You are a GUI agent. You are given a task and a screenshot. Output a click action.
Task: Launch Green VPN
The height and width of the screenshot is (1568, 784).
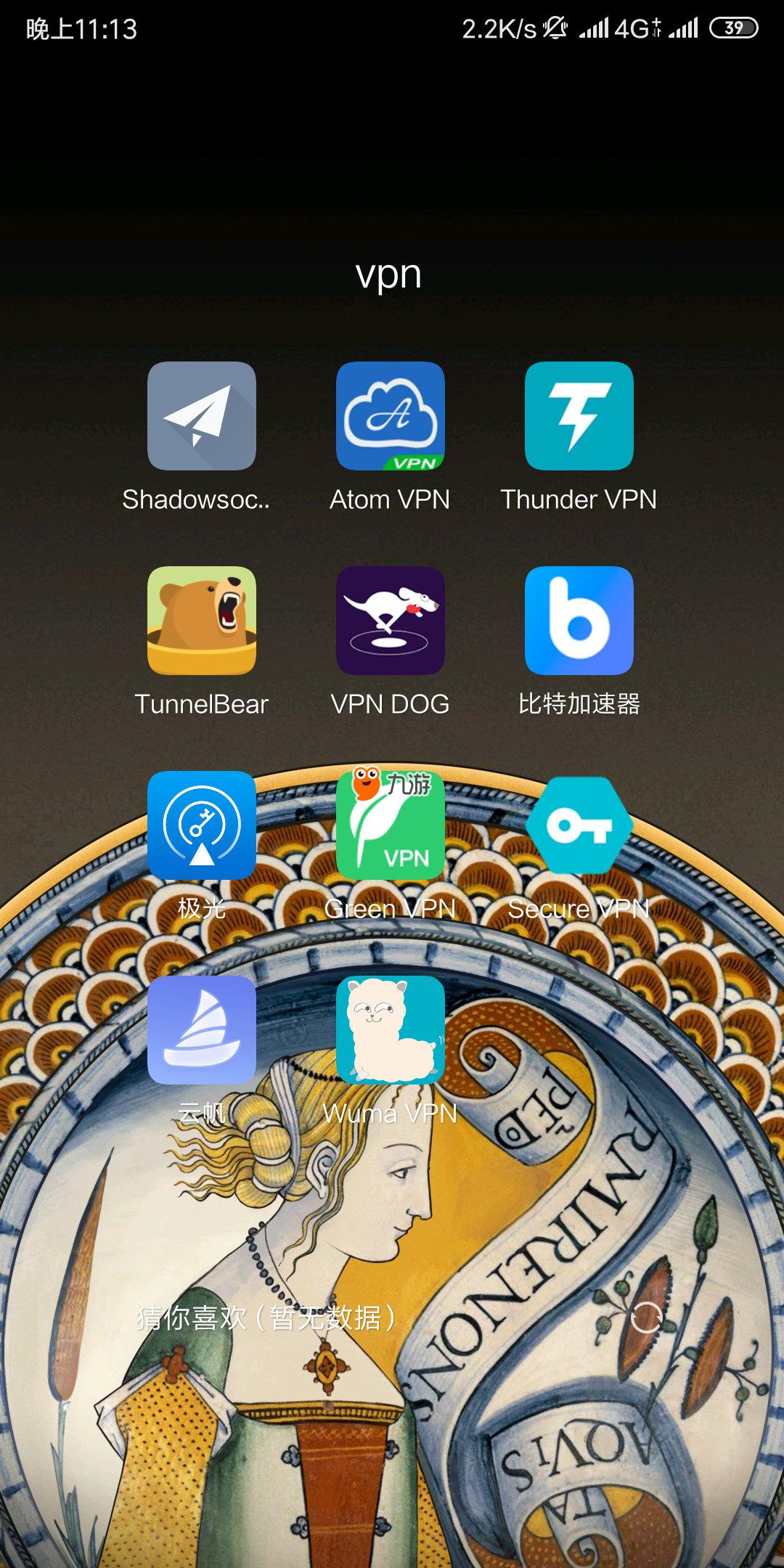pos(391,825)
